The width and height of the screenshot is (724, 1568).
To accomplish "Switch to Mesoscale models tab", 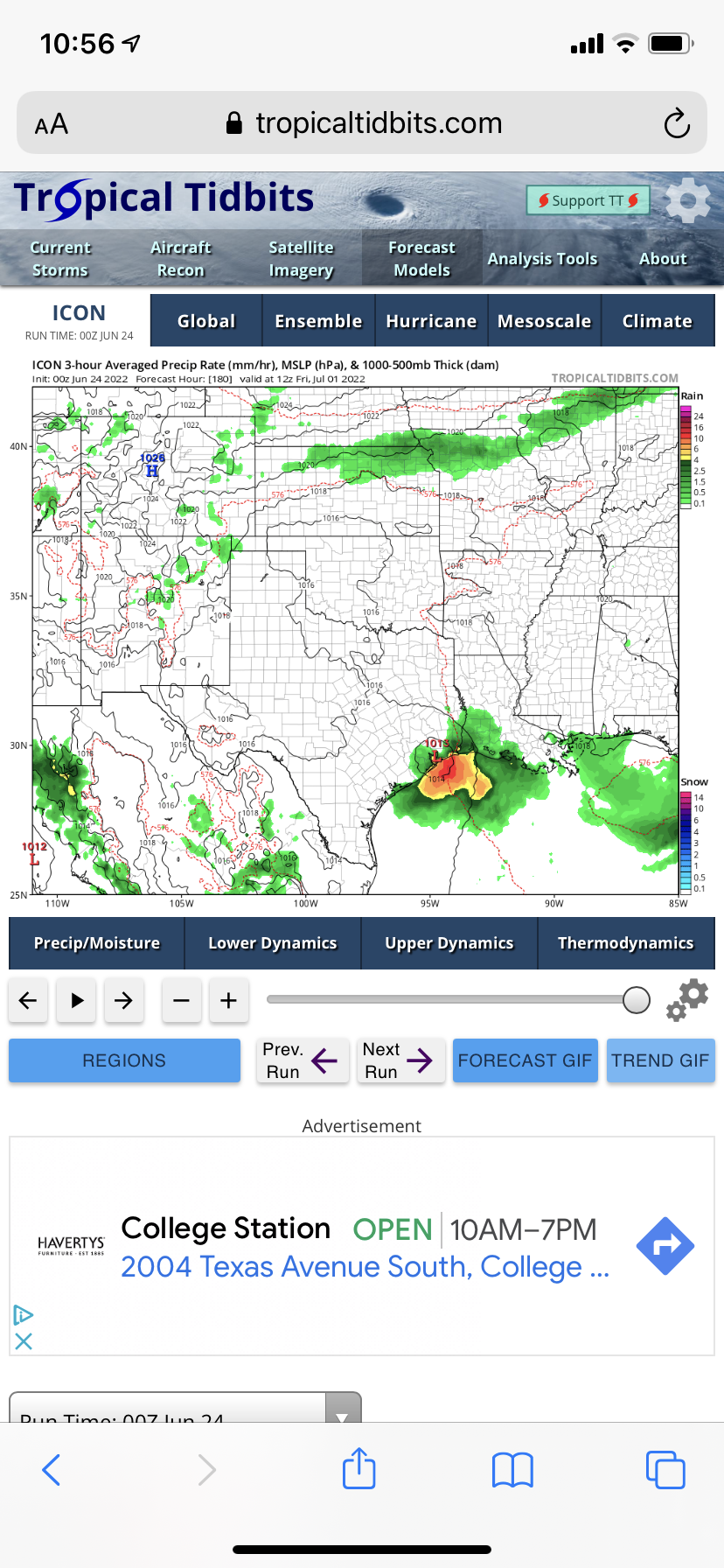I will tap(544, 321).
